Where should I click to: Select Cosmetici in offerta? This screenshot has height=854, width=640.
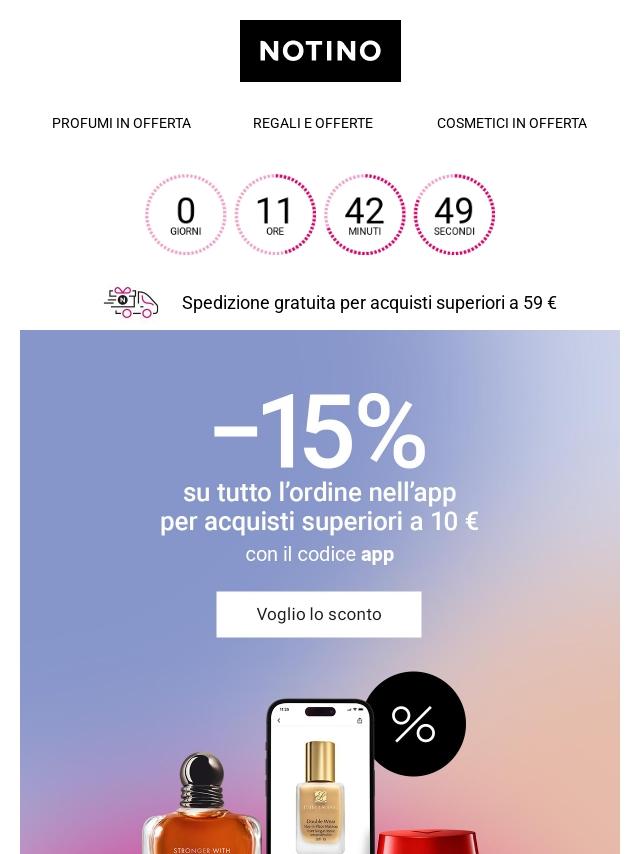point(511,123)
